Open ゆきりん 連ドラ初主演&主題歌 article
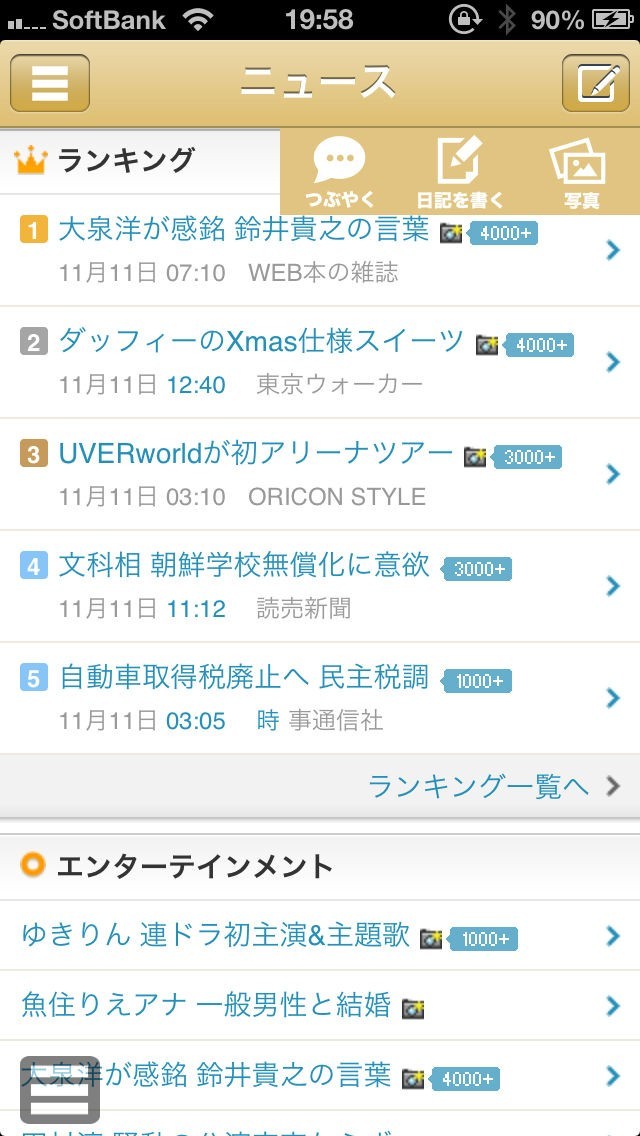This screenshot has width=640, height=1136. [215, 936]
